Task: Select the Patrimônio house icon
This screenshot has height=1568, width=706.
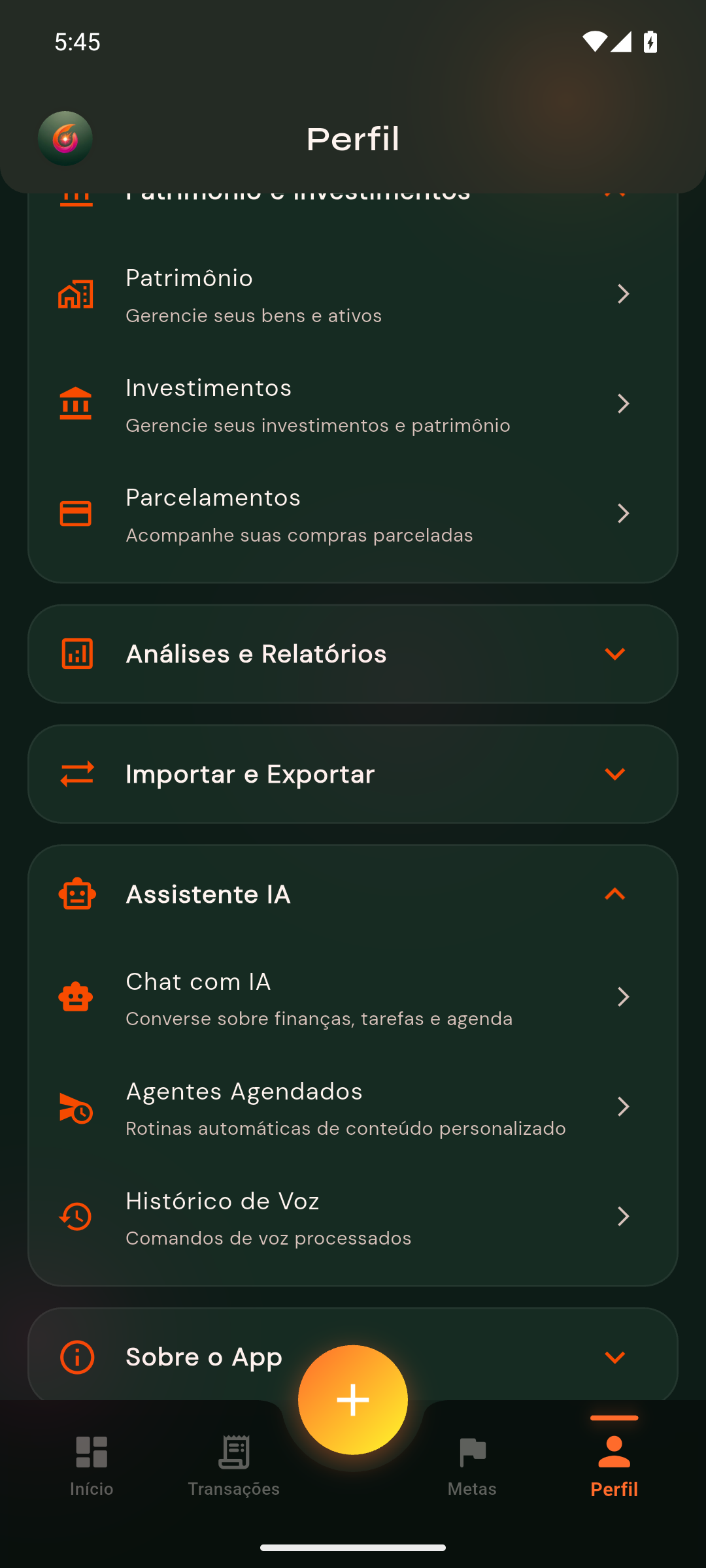Action: tap(76, 294)
